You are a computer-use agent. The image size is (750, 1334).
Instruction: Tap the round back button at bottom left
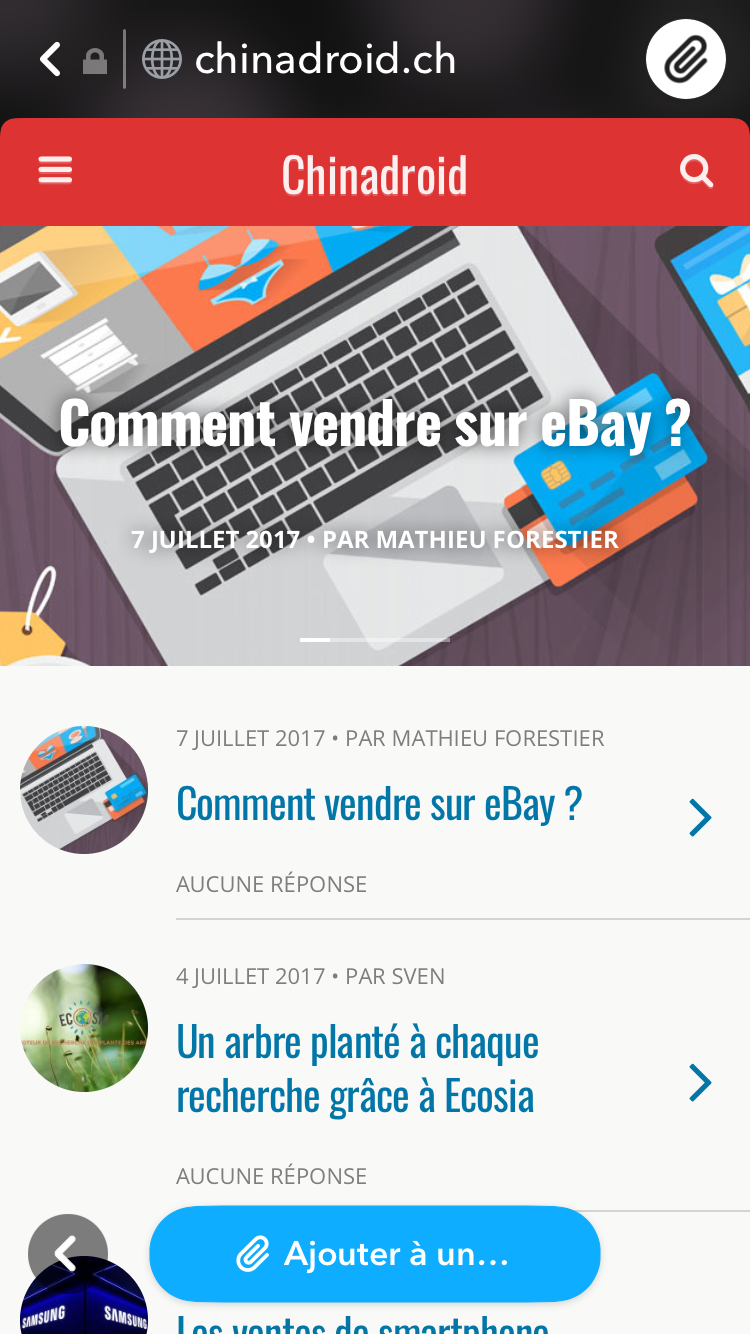(67, 1251)
